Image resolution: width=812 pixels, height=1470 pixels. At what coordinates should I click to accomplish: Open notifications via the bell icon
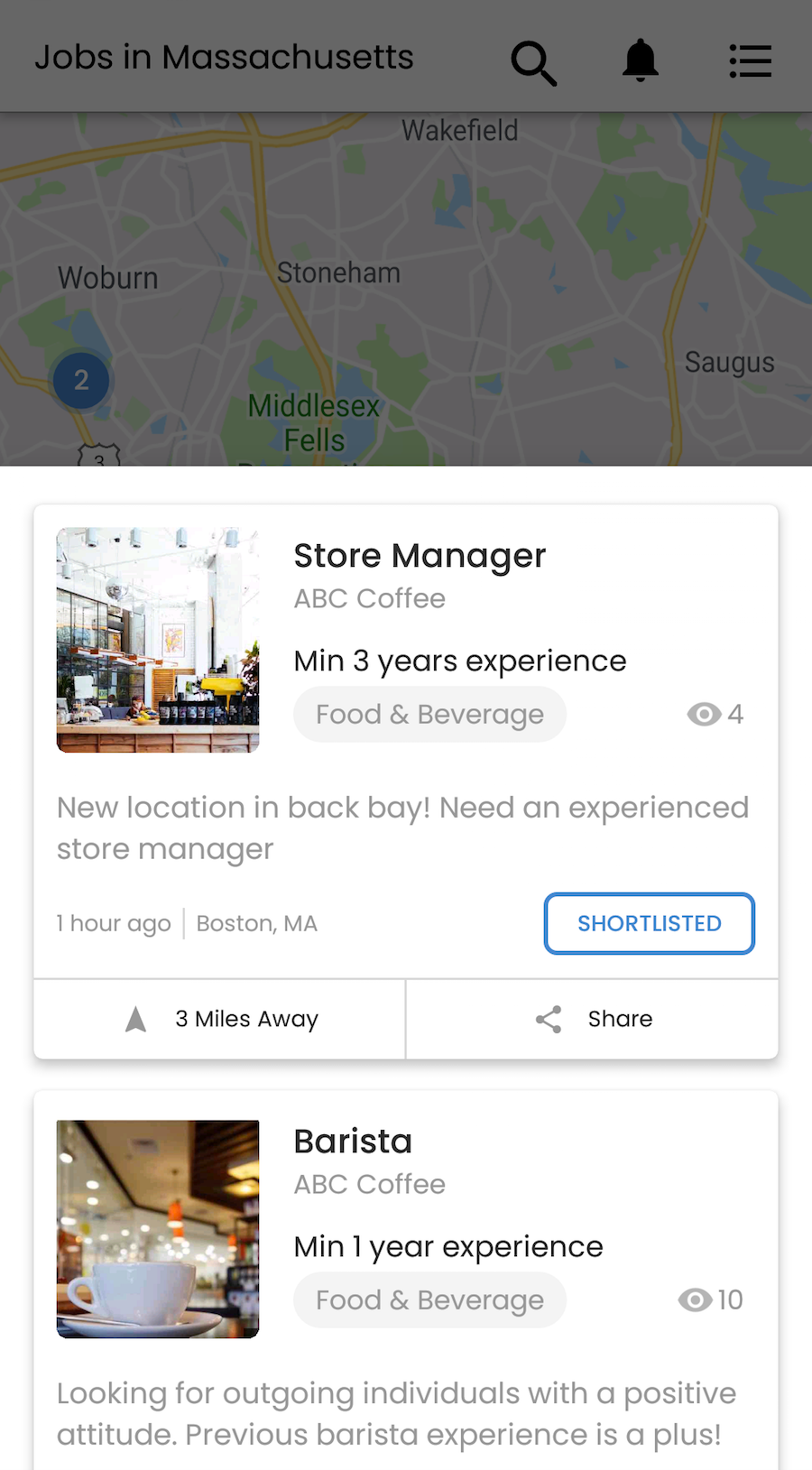click(x=641, y=60)
